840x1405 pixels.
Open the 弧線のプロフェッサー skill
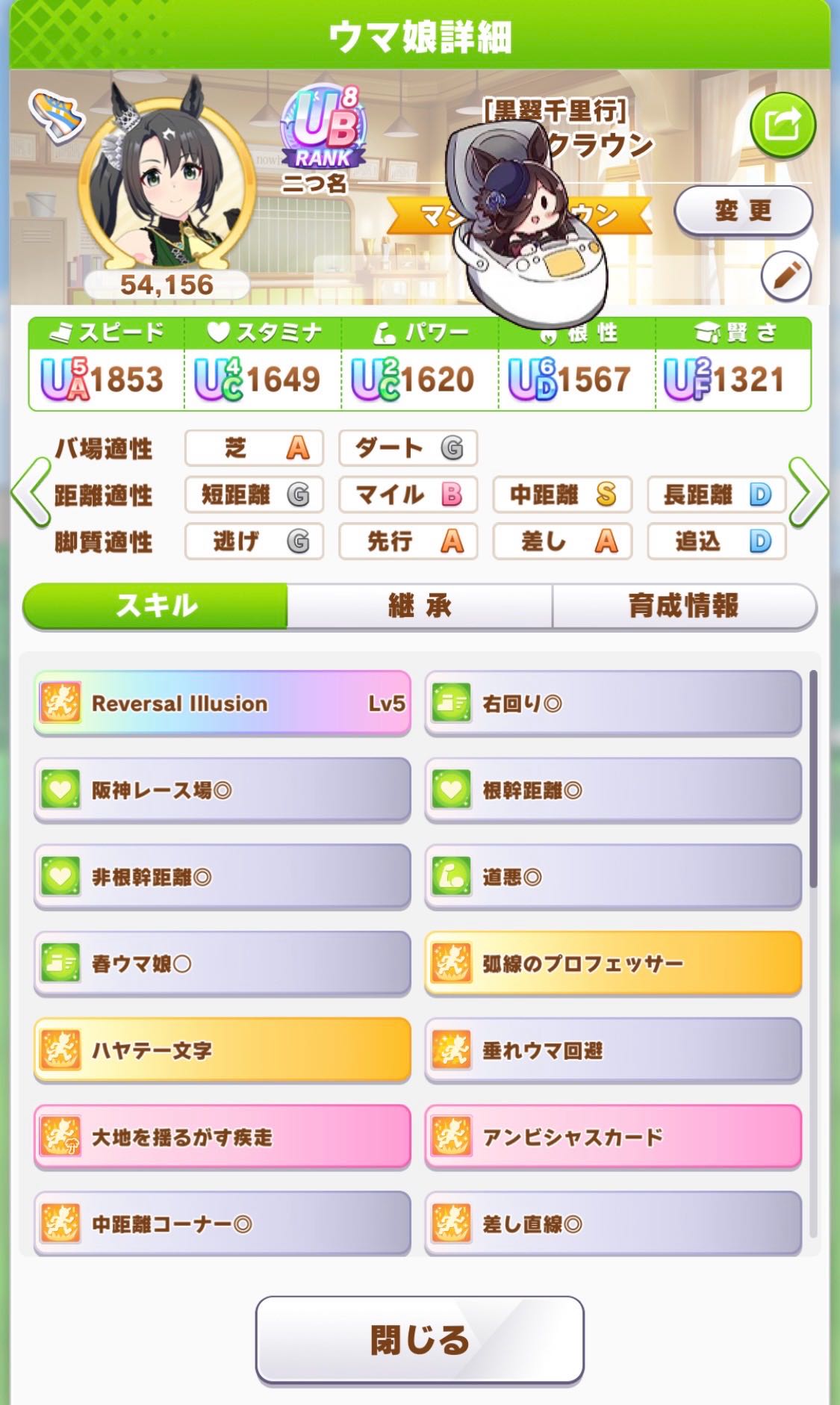pyautogui.click(x=613, y=964)
